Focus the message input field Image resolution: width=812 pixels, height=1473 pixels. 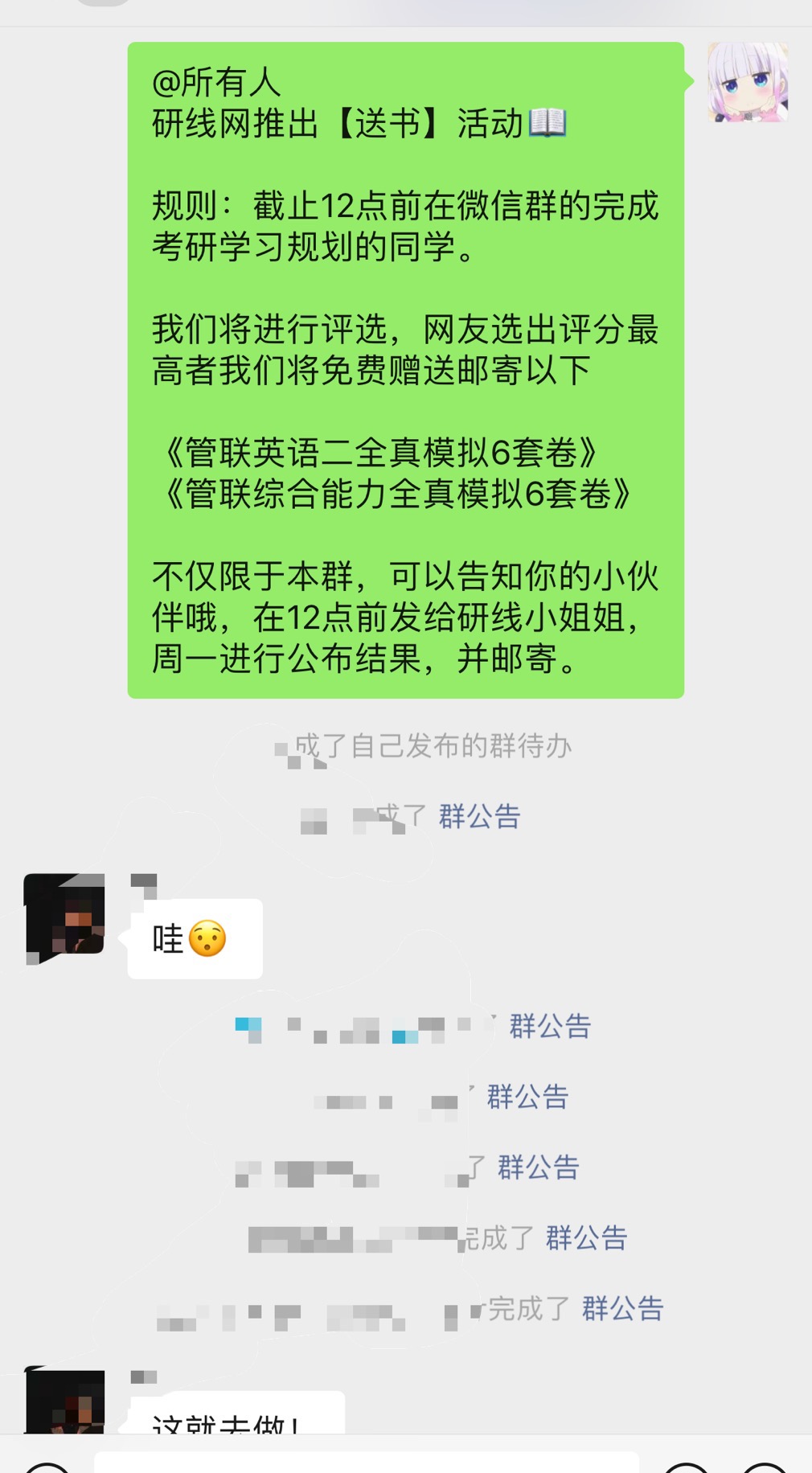(366, 1462)
